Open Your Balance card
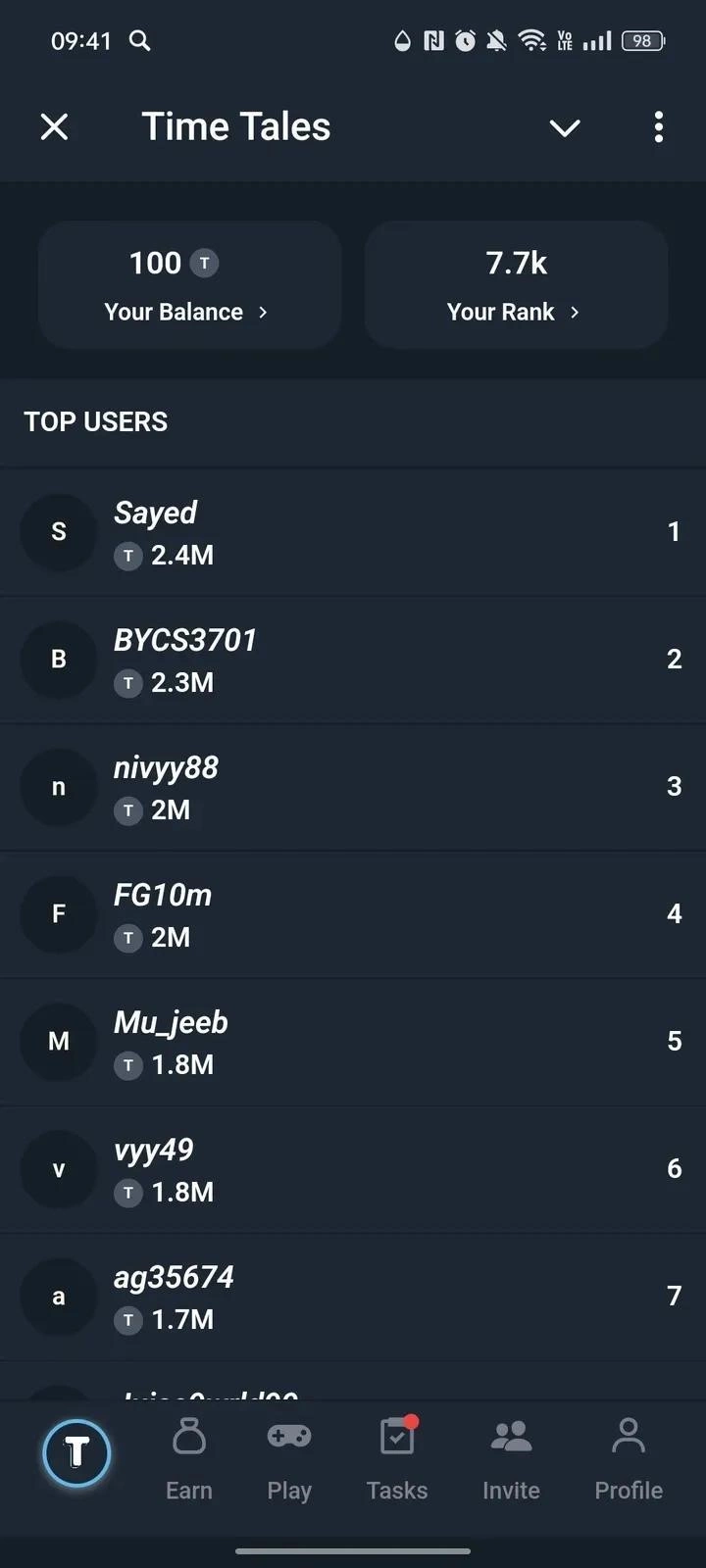The width and height of the screenshot is (706, 1568). 189,285
